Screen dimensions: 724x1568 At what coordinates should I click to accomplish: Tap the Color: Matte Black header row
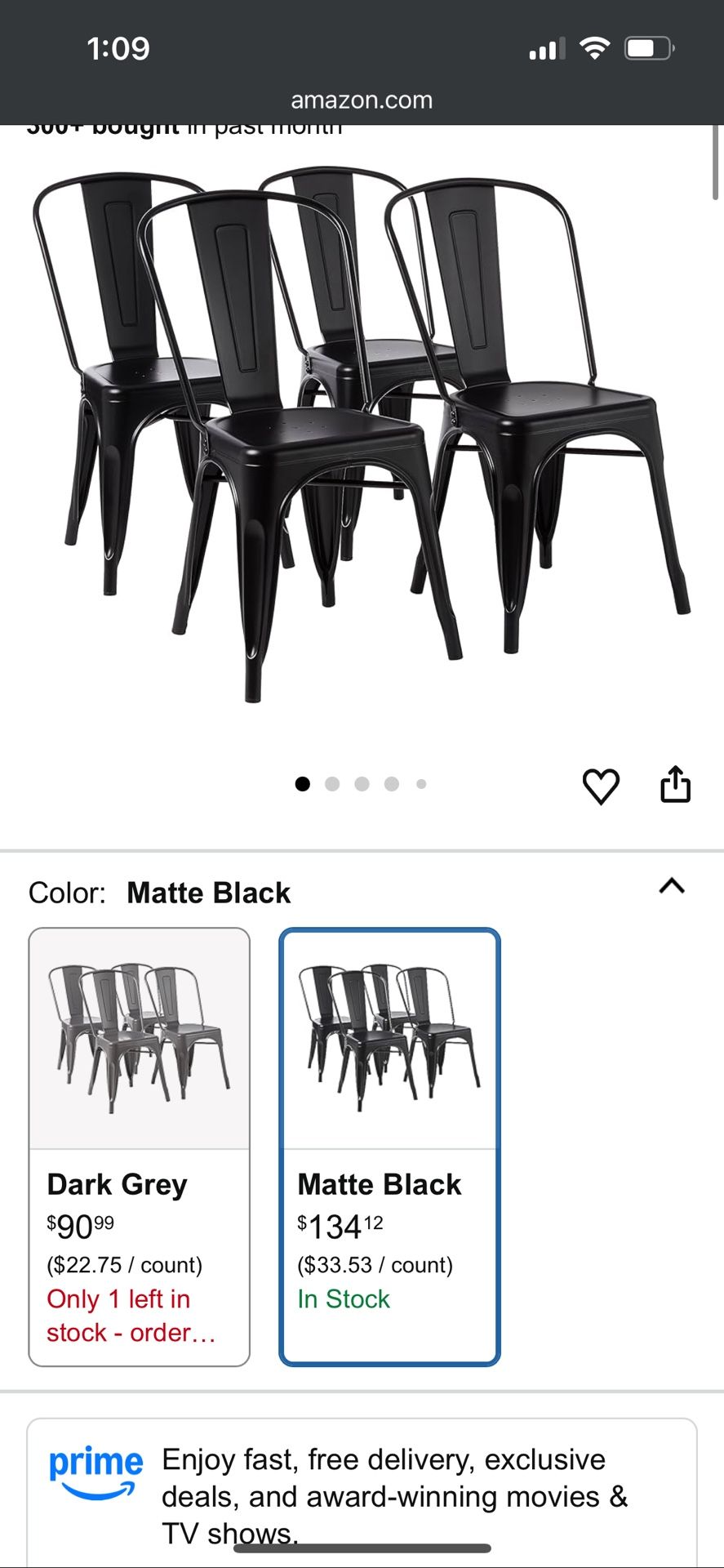[159, 892]
